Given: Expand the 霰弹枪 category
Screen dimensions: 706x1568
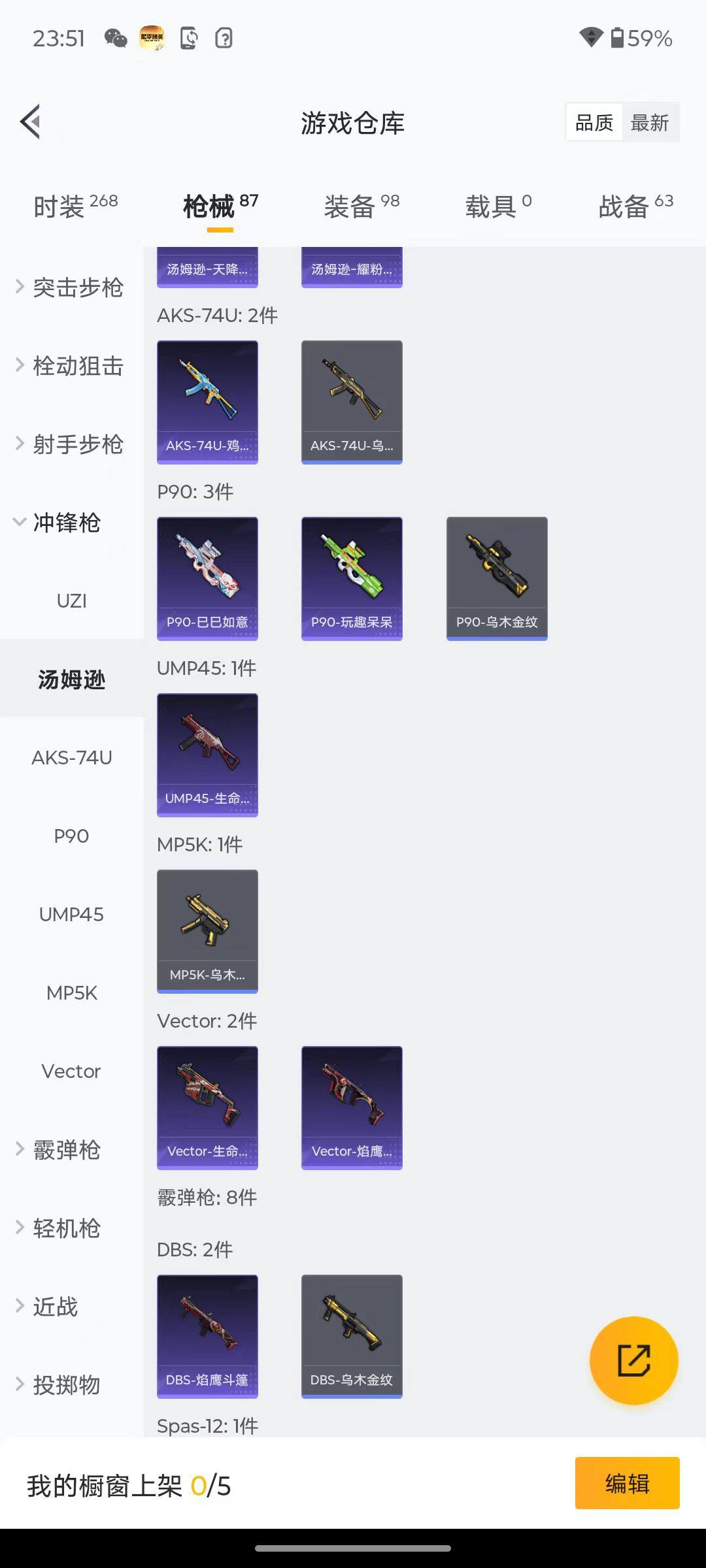Looking at the screenshot, I should [60, 1150].
